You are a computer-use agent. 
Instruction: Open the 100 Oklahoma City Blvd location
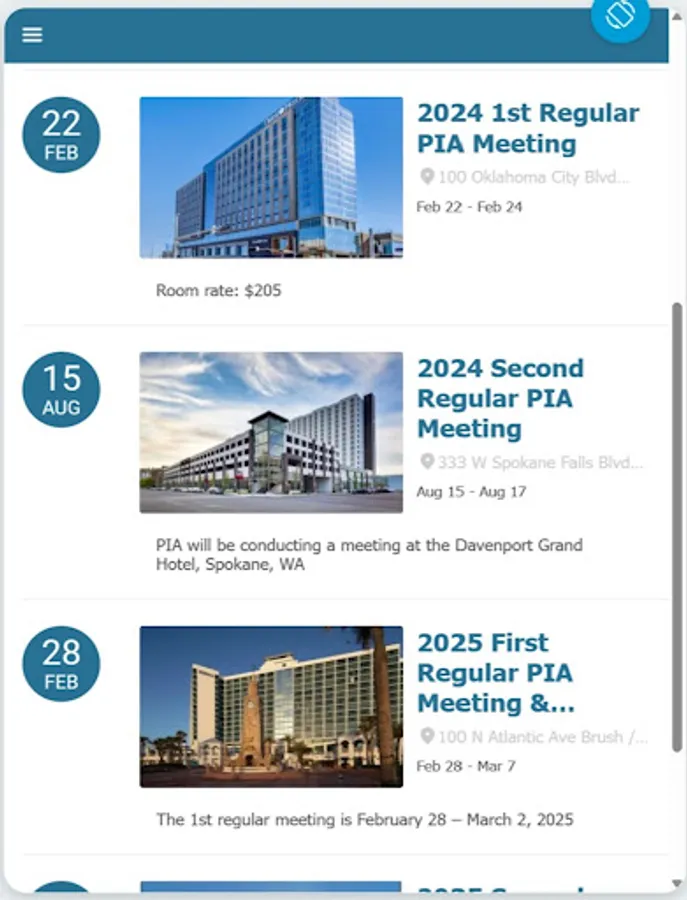tap(526, 177)
